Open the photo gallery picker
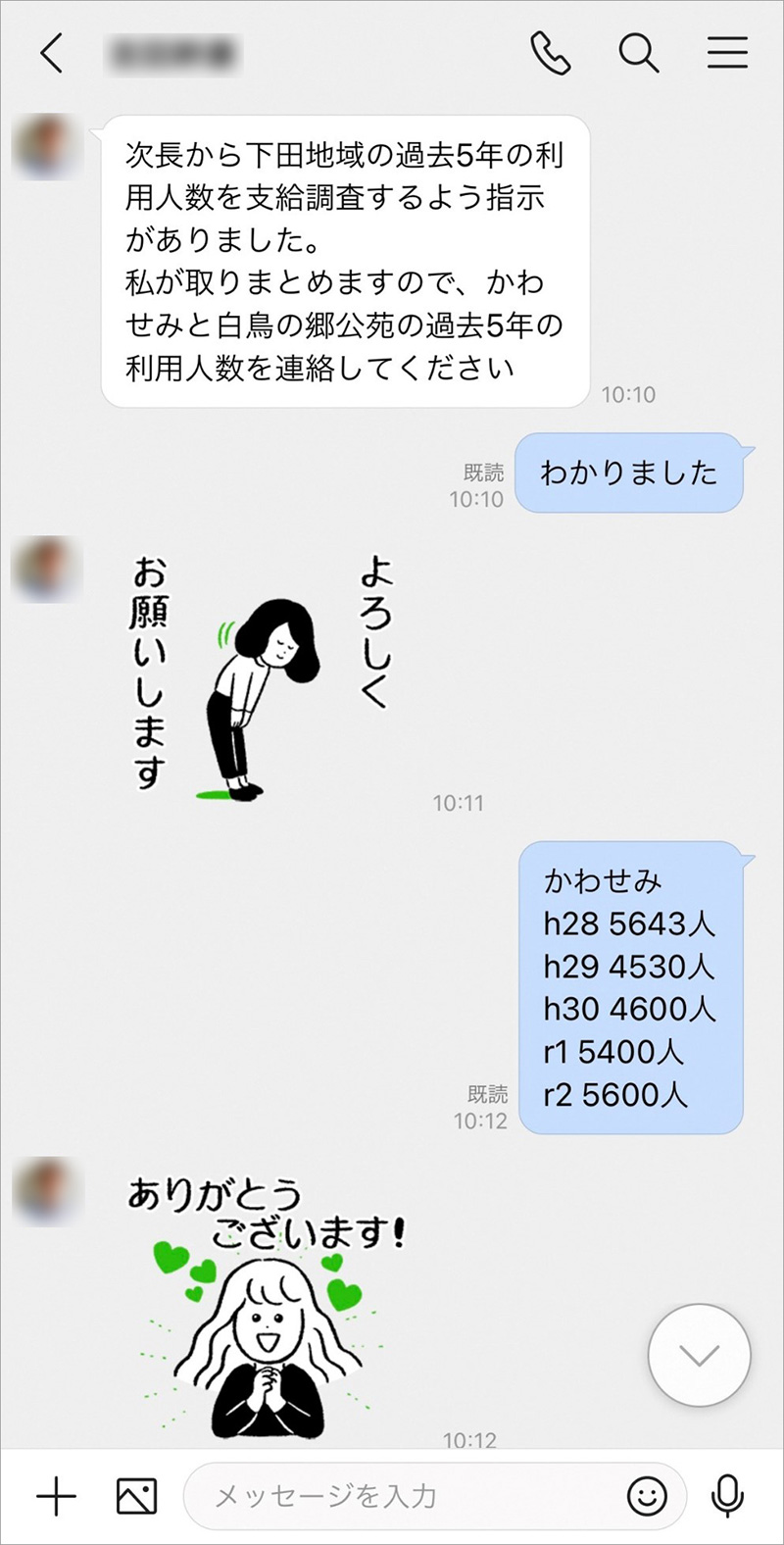This screenshot has width=784, height=1545. (136, 1497)
